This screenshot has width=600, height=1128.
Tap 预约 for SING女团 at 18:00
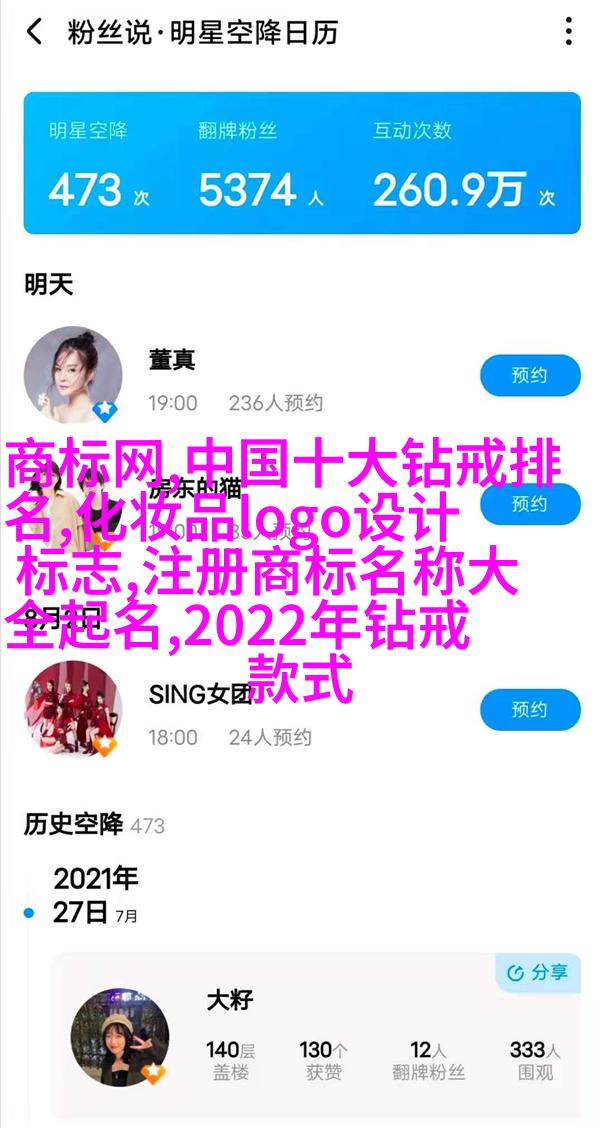coord(530,710)
